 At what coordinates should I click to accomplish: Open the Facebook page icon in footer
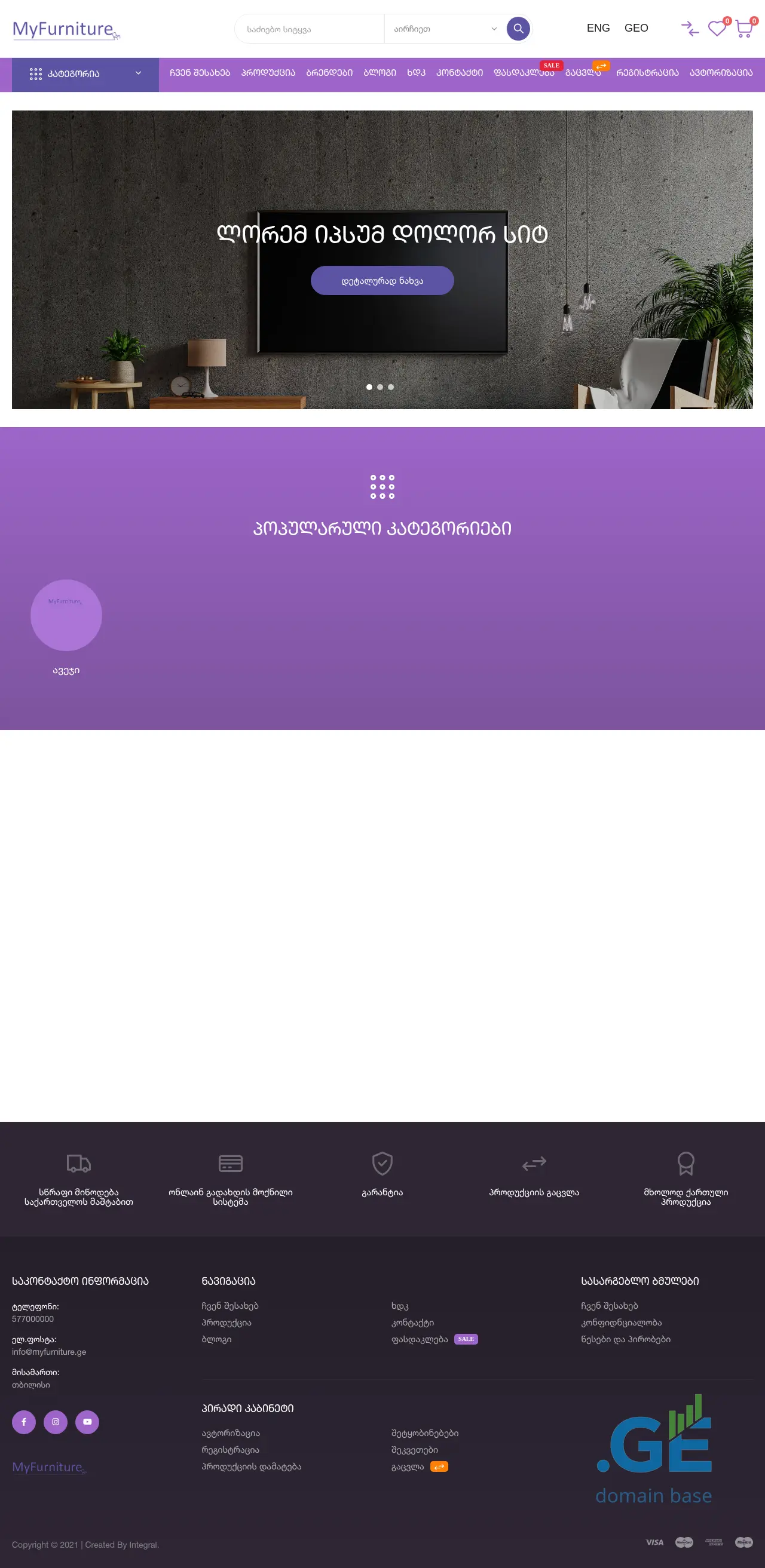pos(24,1422)
